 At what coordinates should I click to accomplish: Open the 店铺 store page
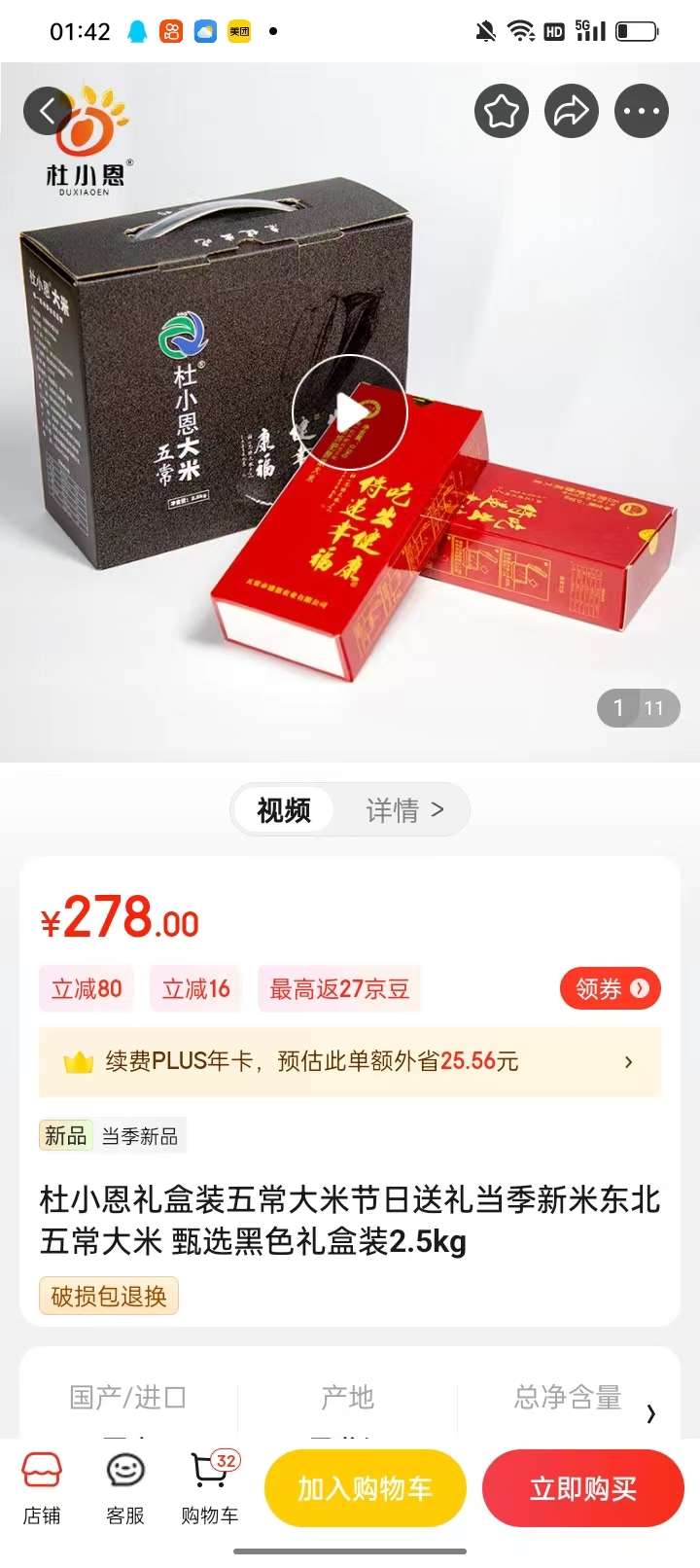coord(42,1488)
